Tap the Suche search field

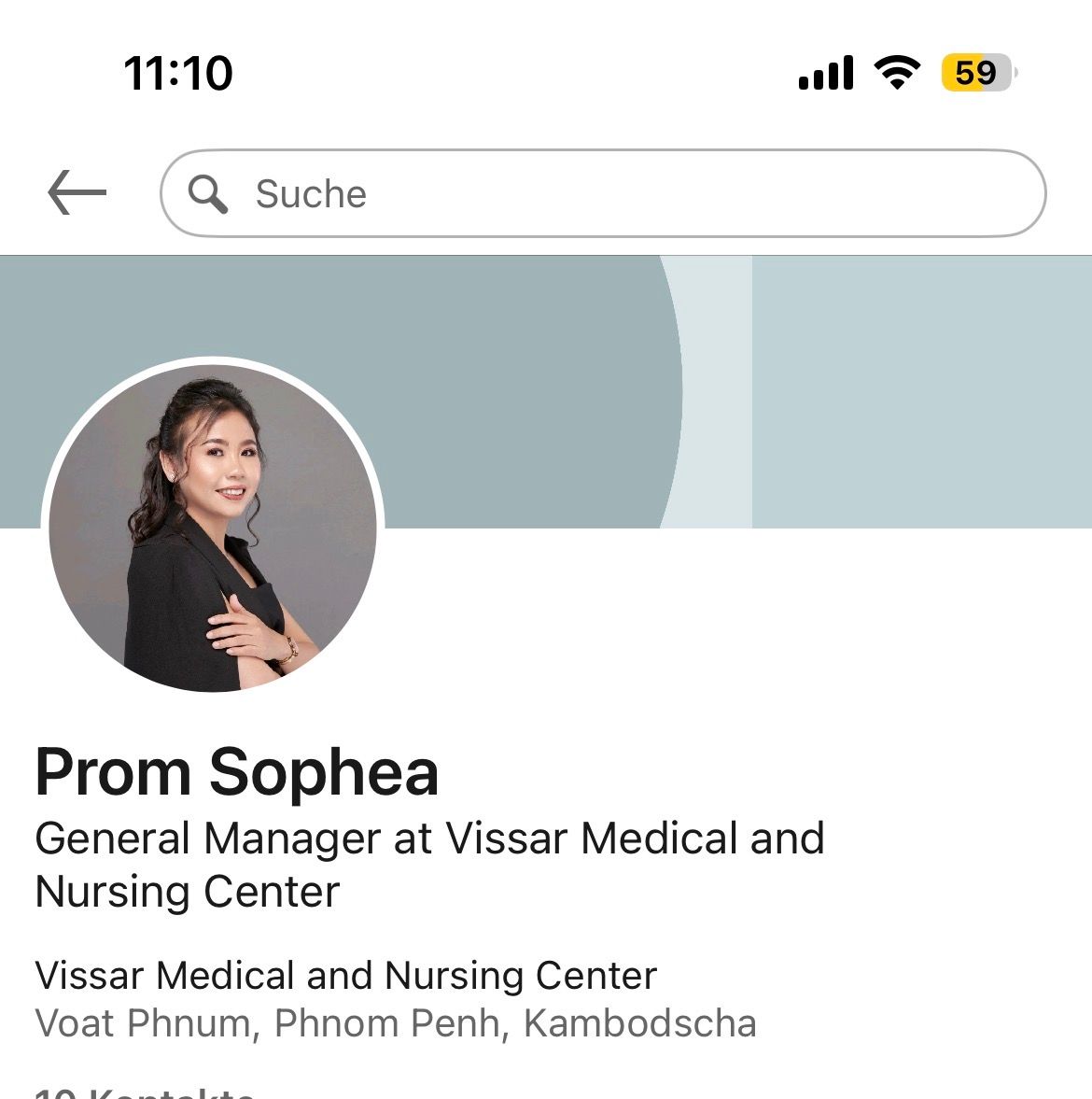click(602, 193)
